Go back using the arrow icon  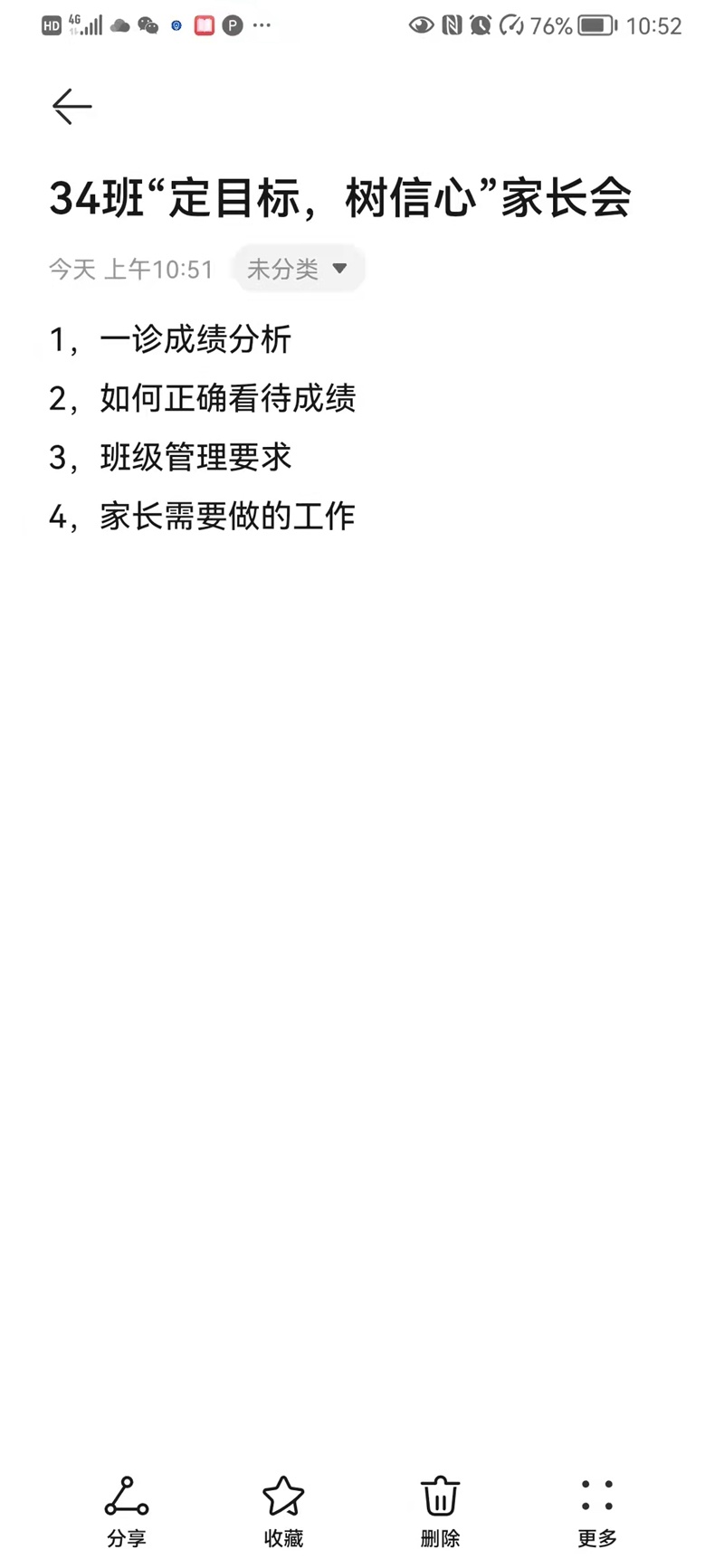[x=72, y=107]
